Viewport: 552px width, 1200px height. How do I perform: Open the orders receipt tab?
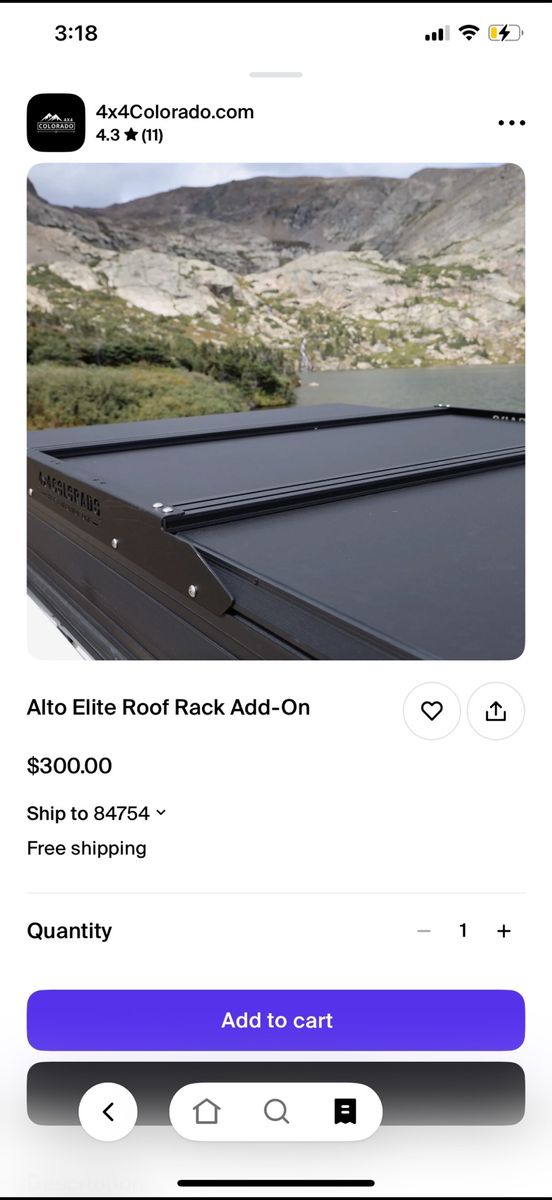point(345,1111)
